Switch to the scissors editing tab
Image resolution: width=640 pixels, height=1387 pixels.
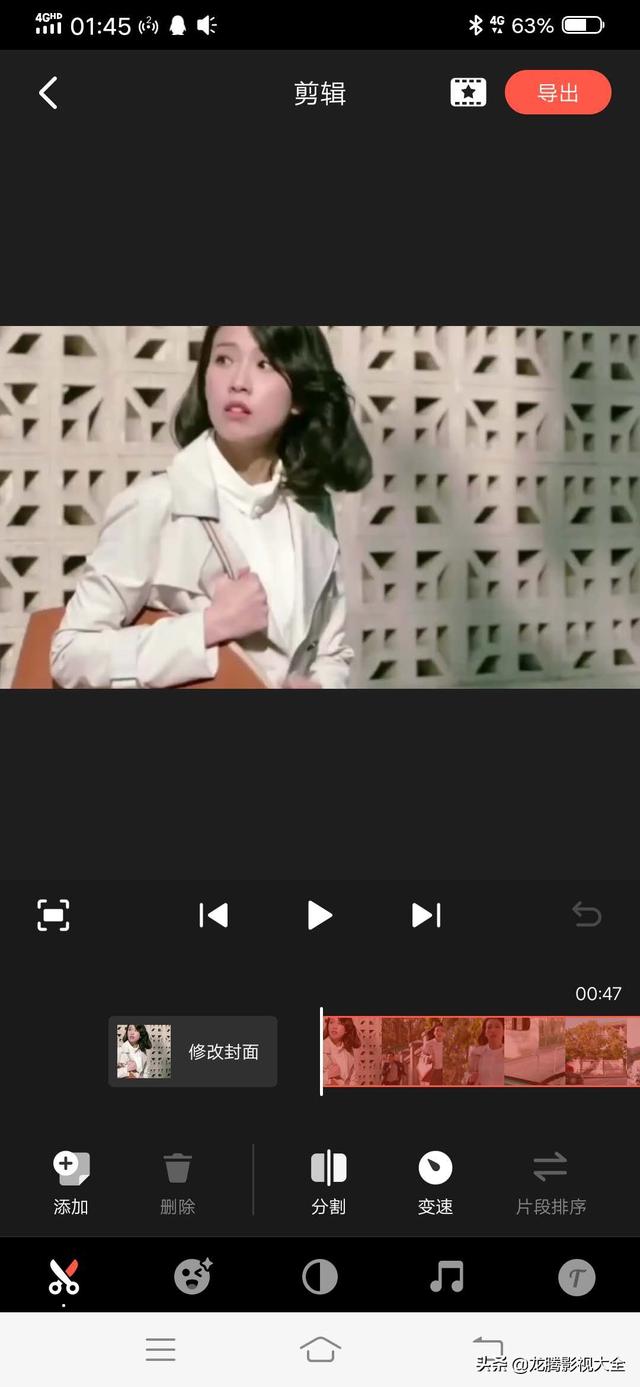tap(64, 1277)
